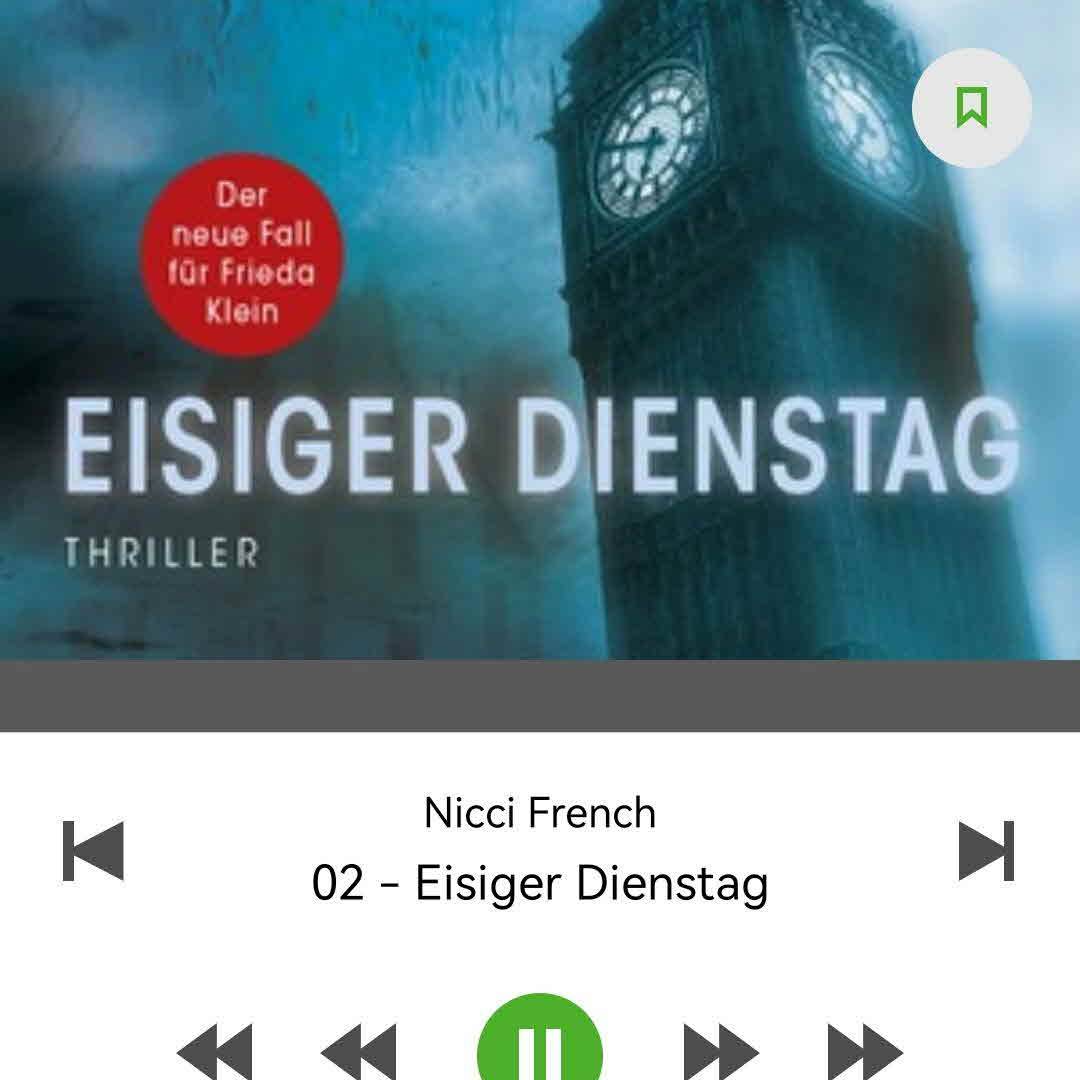Skip to the next track

coord(986,851)
